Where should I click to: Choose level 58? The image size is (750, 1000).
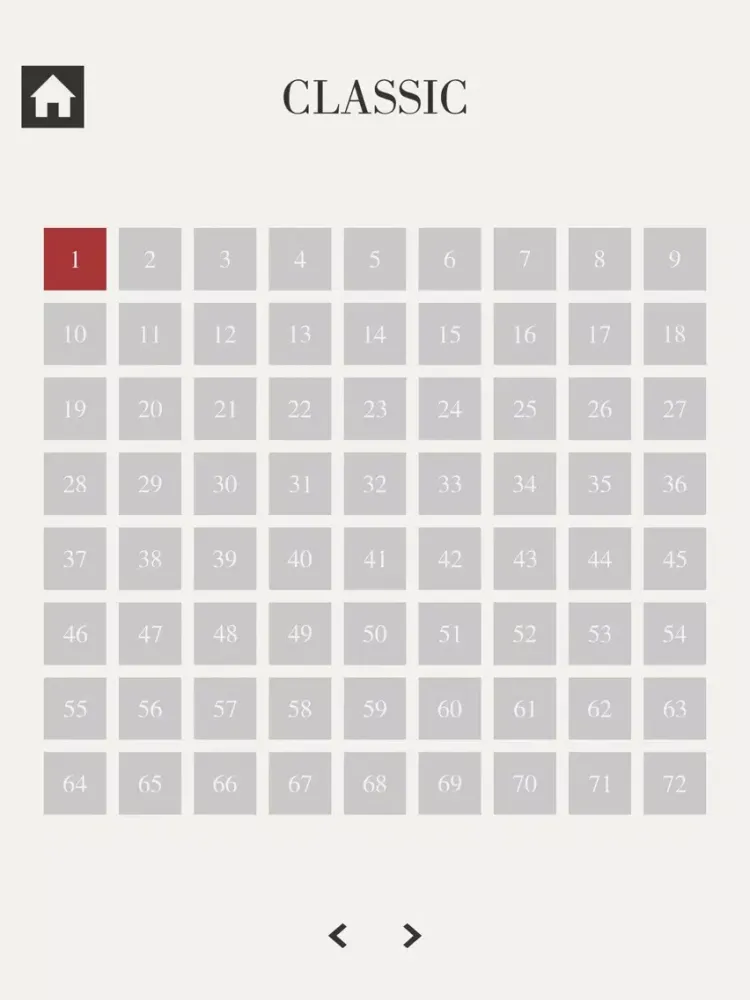click(x=300, y=709)
